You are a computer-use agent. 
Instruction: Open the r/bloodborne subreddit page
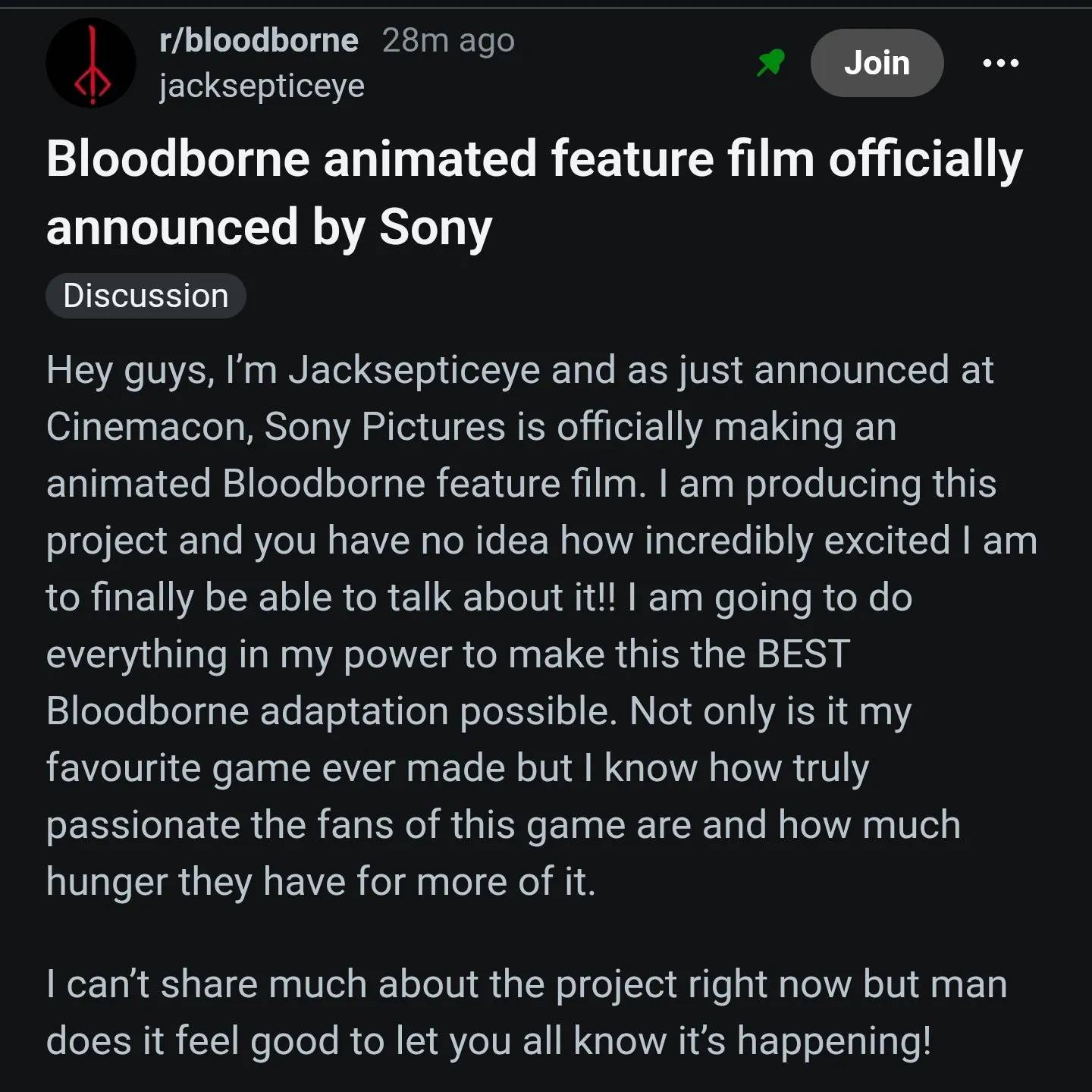(259, 40)
